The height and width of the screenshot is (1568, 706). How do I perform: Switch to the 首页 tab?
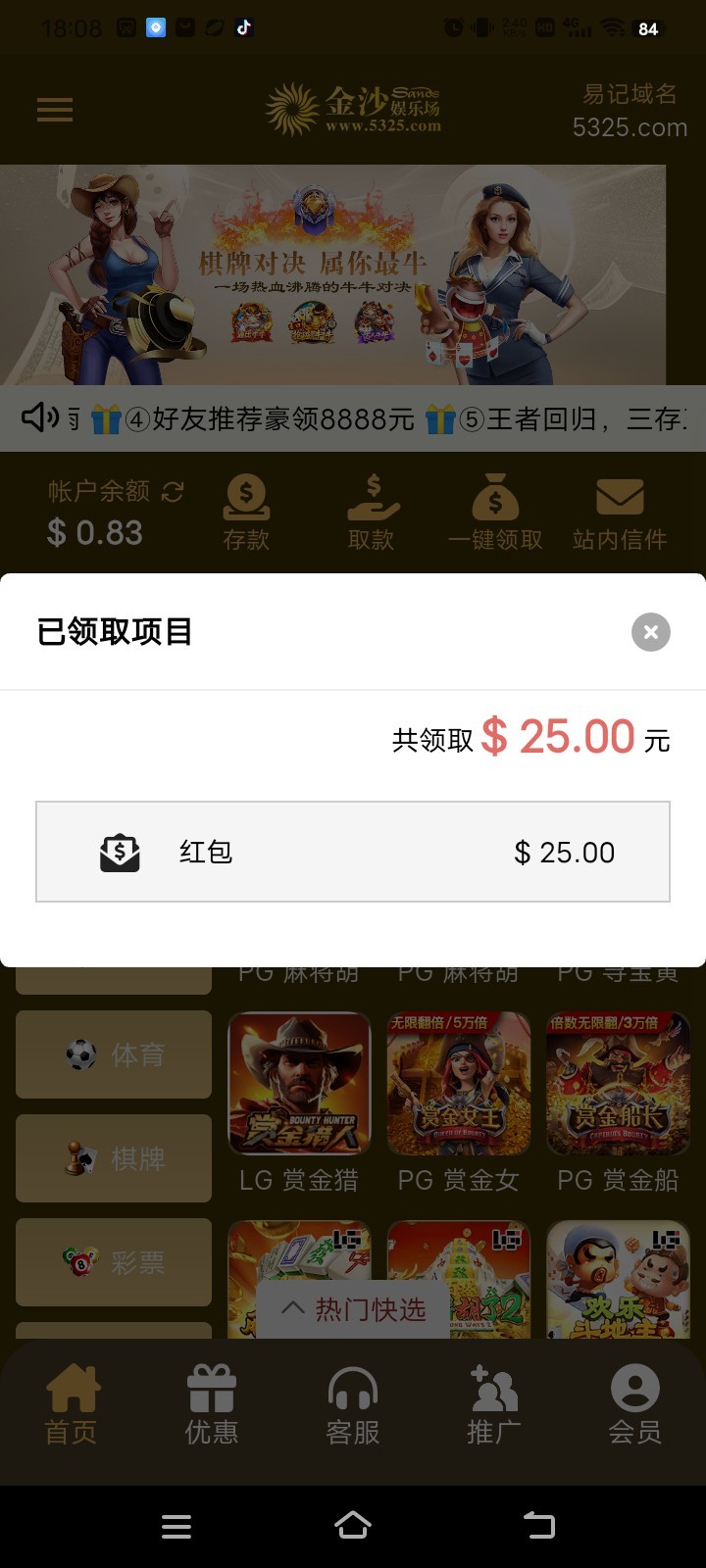pos(72,1405)
